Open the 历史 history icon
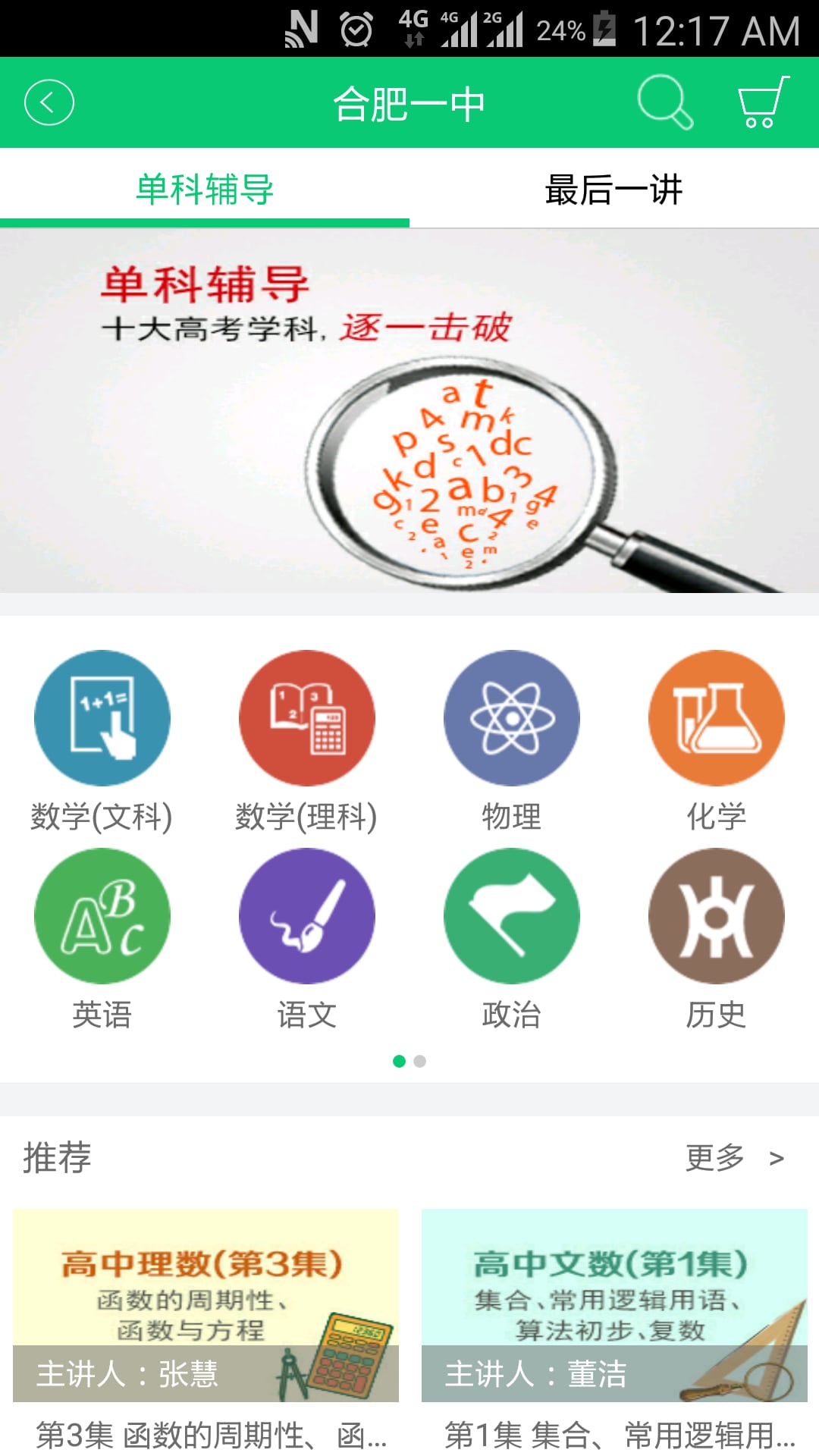Viewport: 819px width, 1456px height. pos(715,915)
